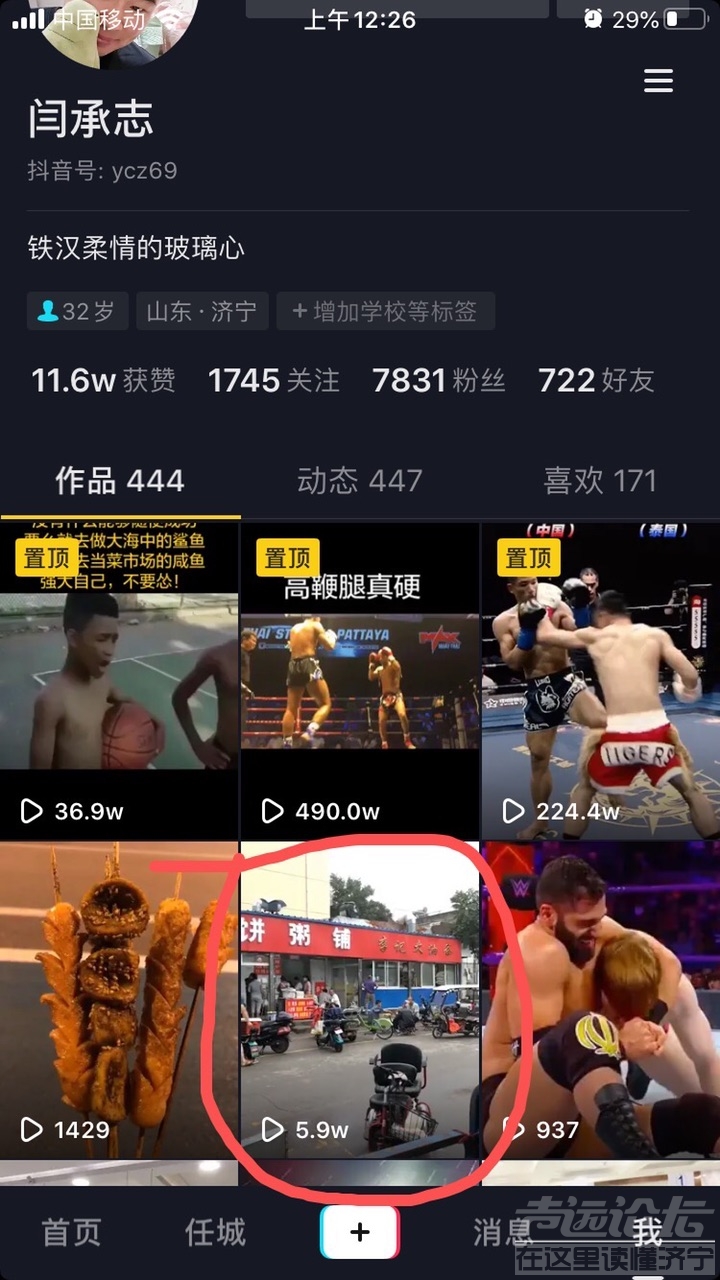Play the street shop video with 5.9w plays

360,1000
